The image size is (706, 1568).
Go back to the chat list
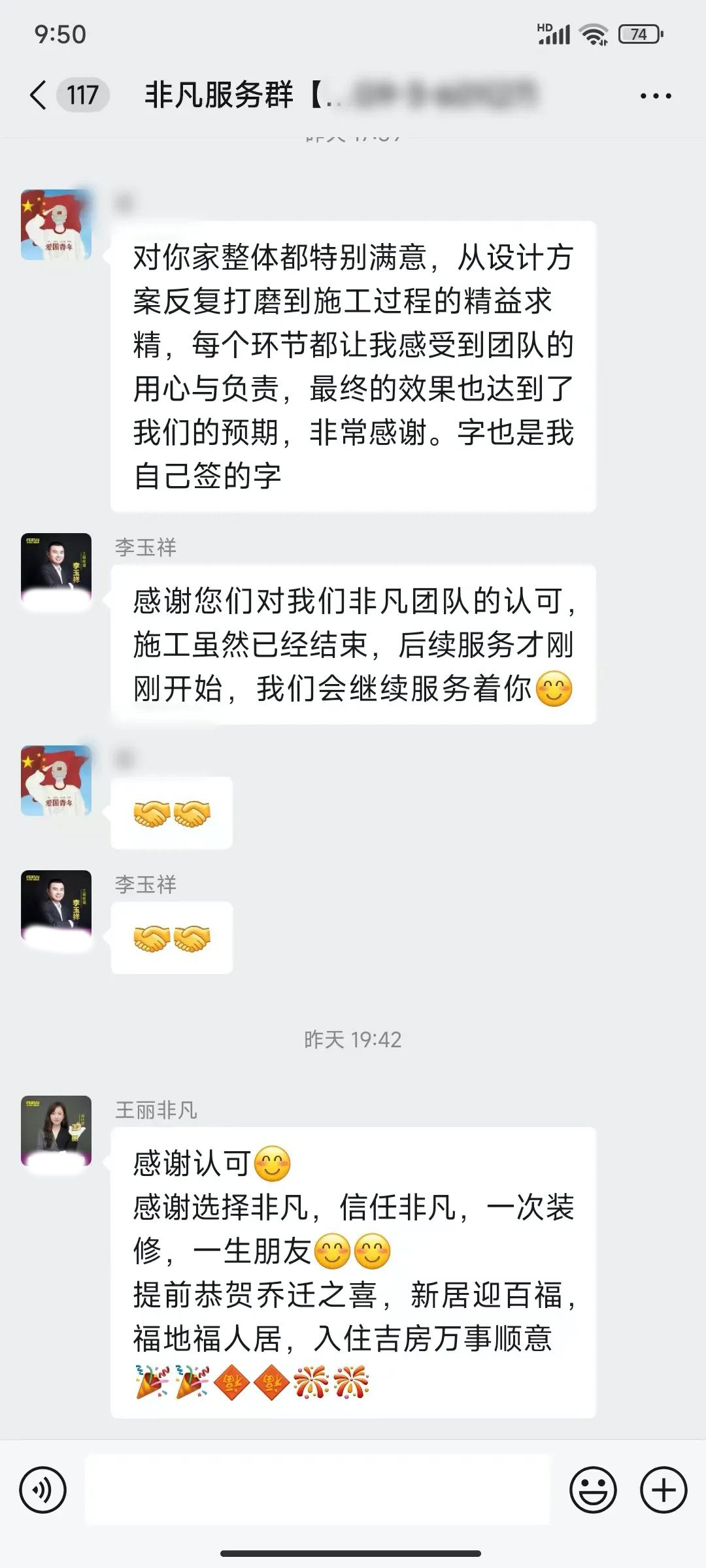pos(39,95)
